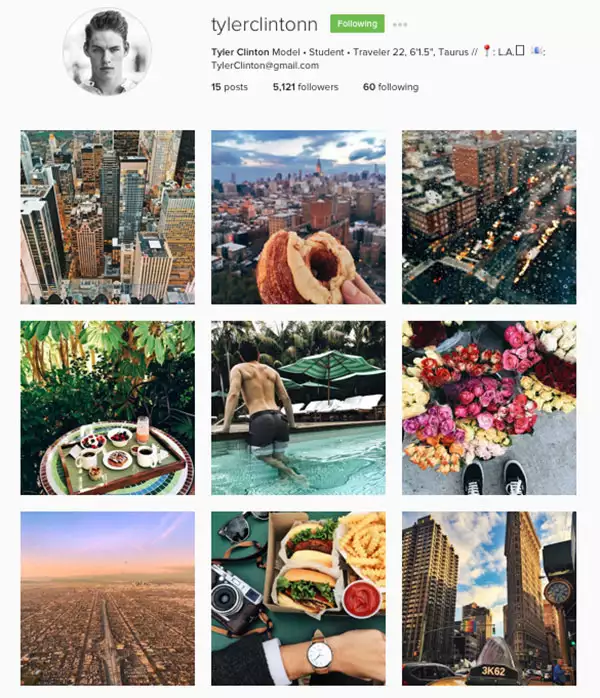Open the rainy window city photo post
Screen dimensions: 600x698
tap(489, 216)
